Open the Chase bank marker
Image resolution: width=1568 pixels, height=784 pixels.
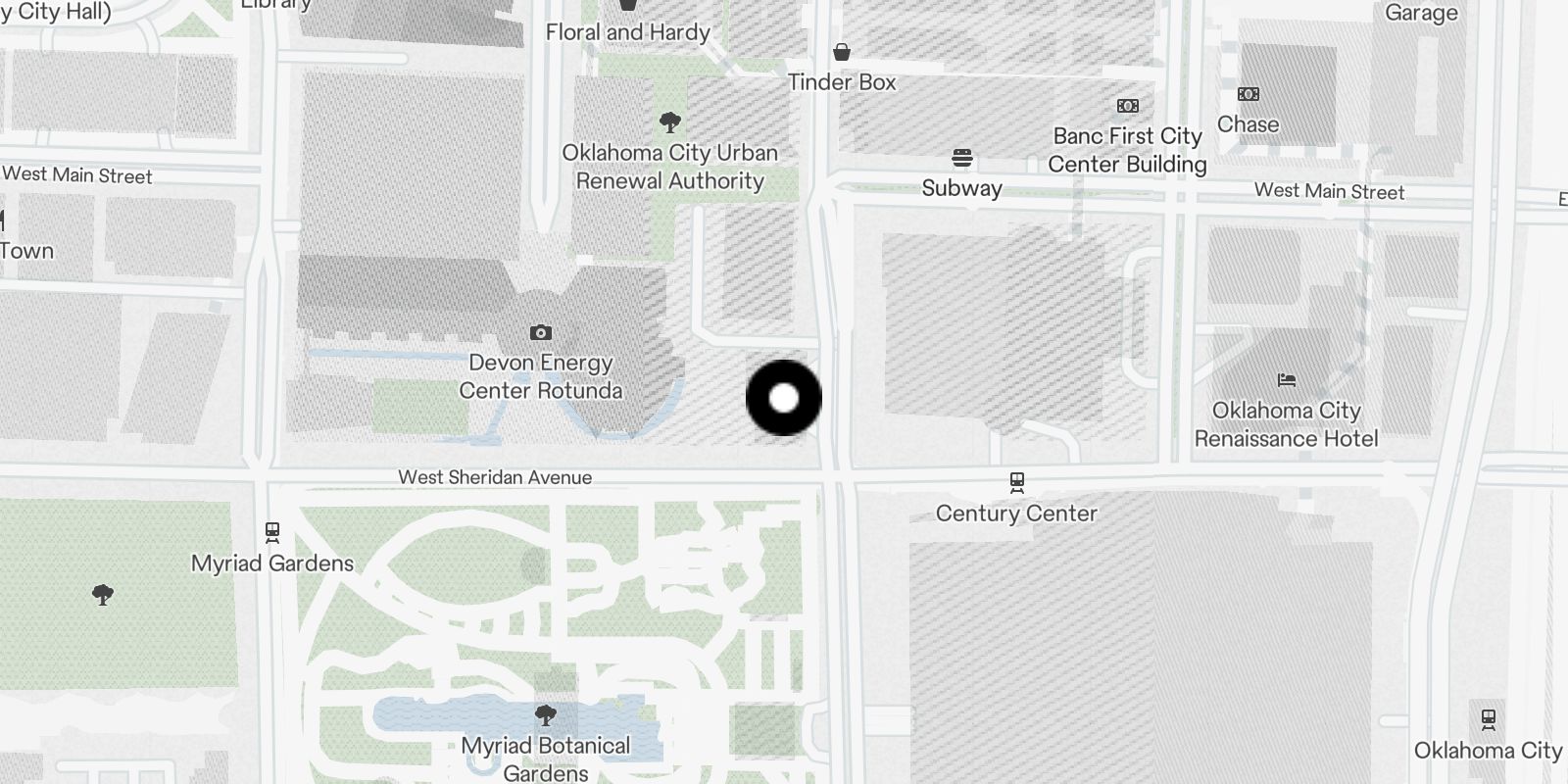(x=1248, y=95)
